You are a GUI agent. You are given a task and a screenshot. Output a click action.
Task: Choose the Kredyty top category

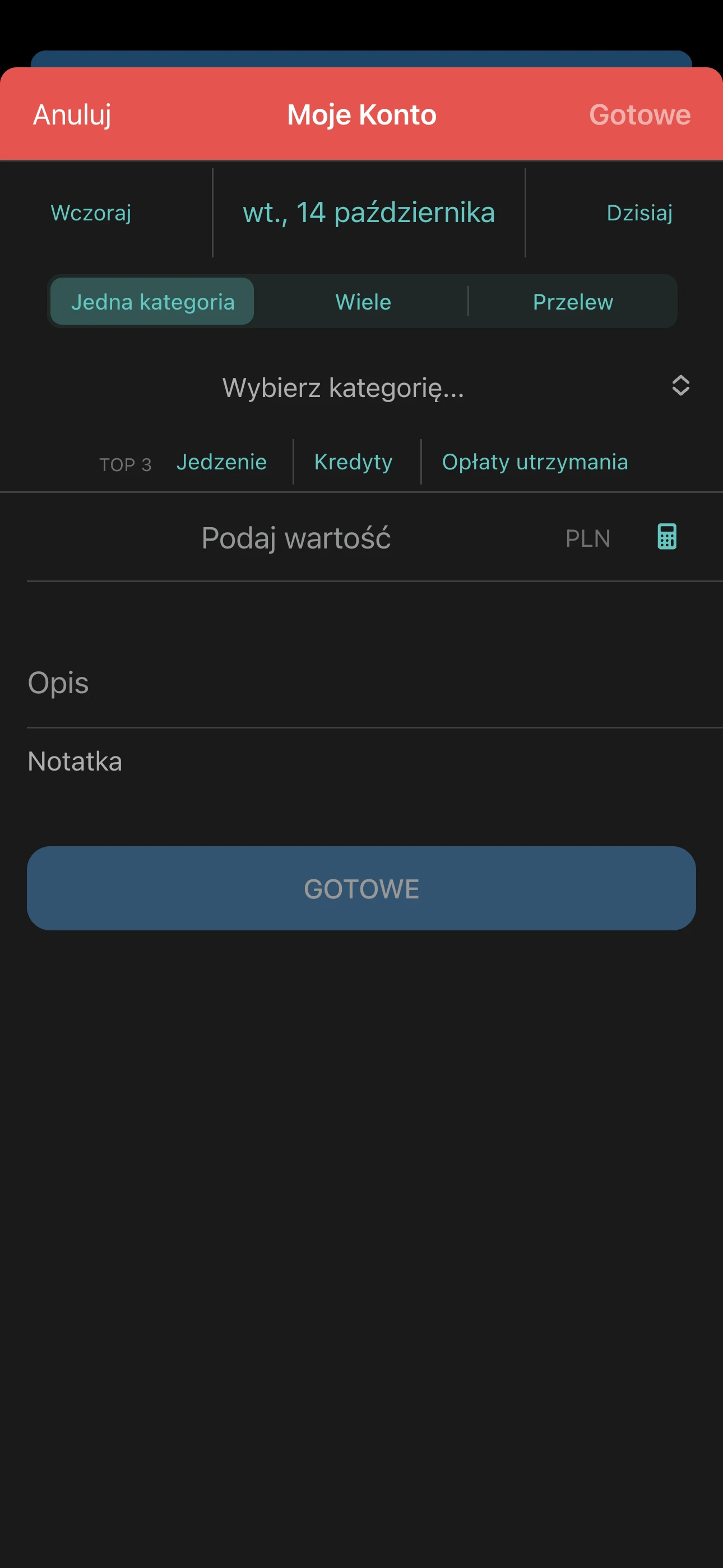354,462
